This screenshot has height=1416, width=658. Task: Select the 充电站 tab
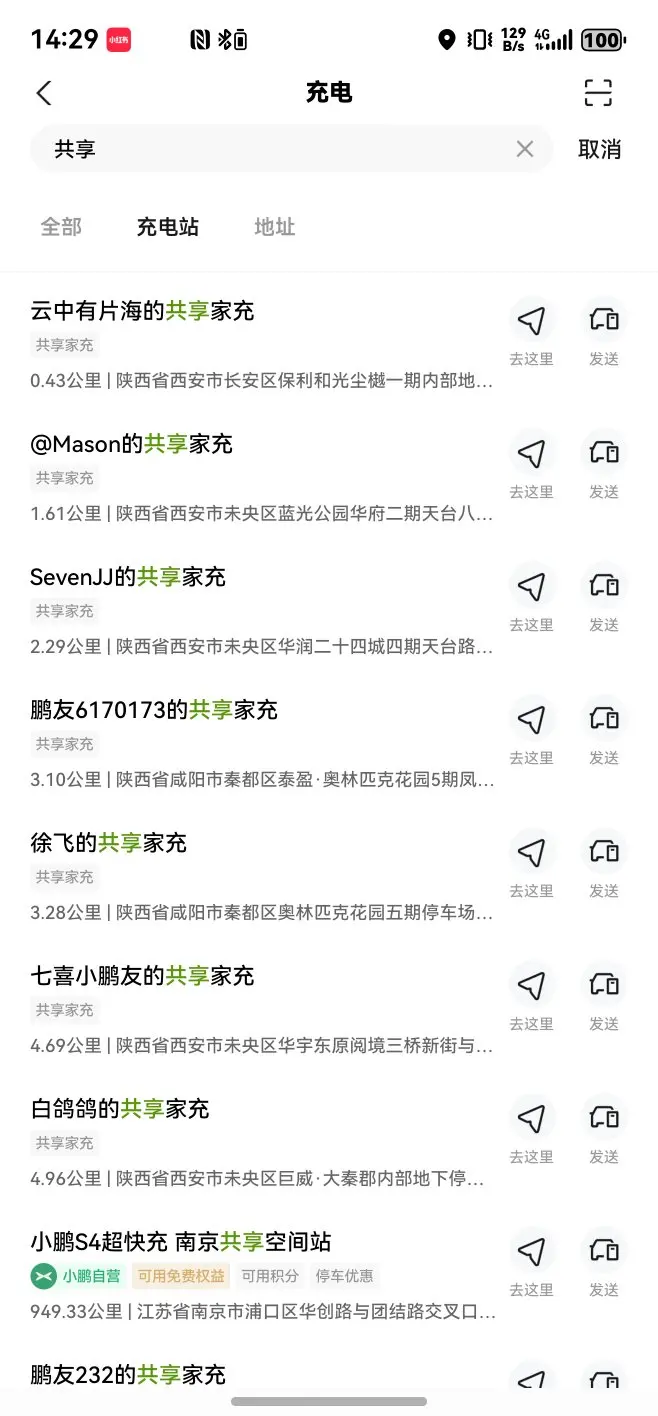167,227
